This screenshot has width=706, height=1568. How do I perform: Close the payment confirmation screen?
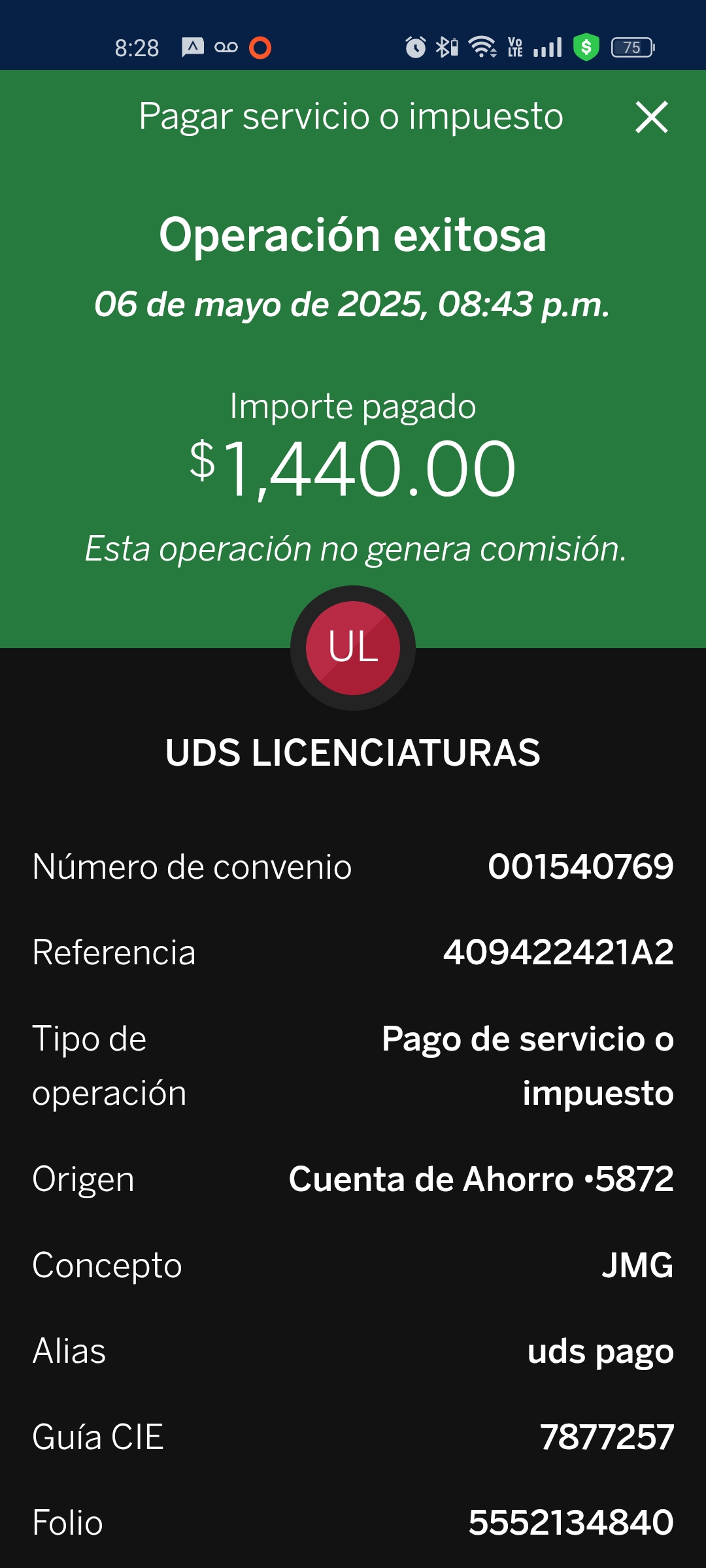click(x=652, y=118)
